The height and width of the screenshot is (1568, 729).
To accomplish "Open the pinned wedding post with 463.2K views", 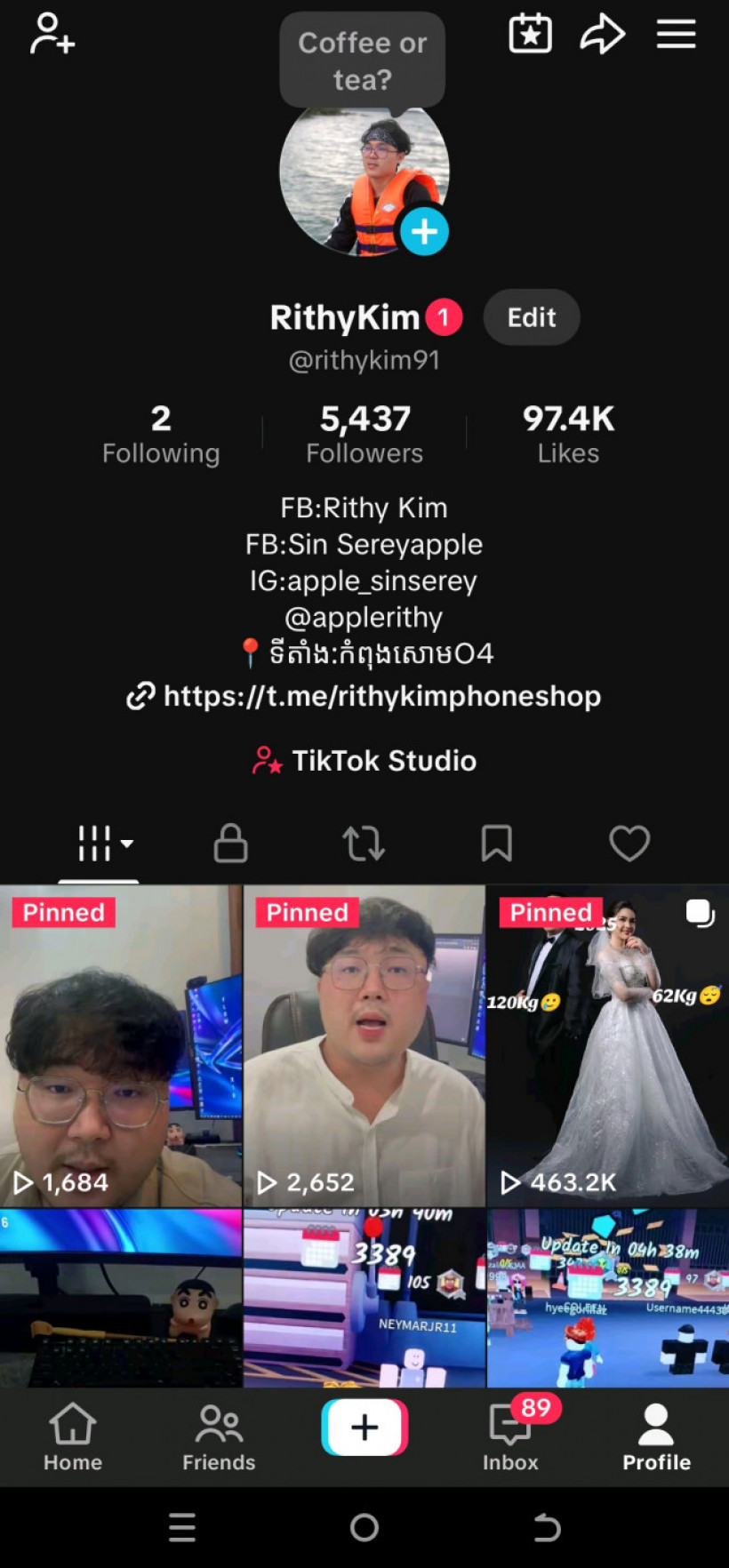I will click(608, 1045).
